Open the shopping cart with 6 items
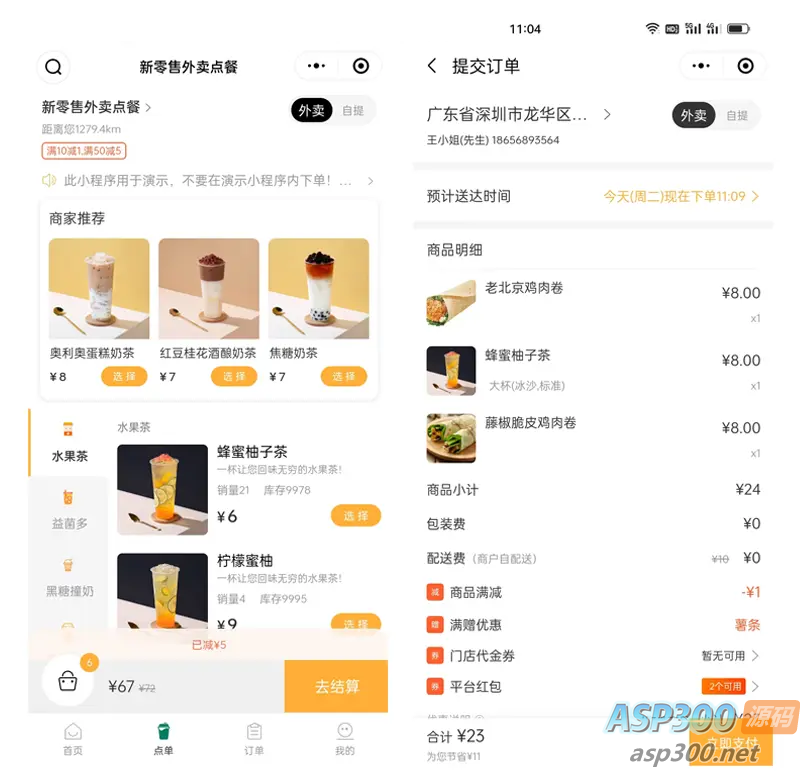Screen dimensions: 800x775 click(68, 682)
